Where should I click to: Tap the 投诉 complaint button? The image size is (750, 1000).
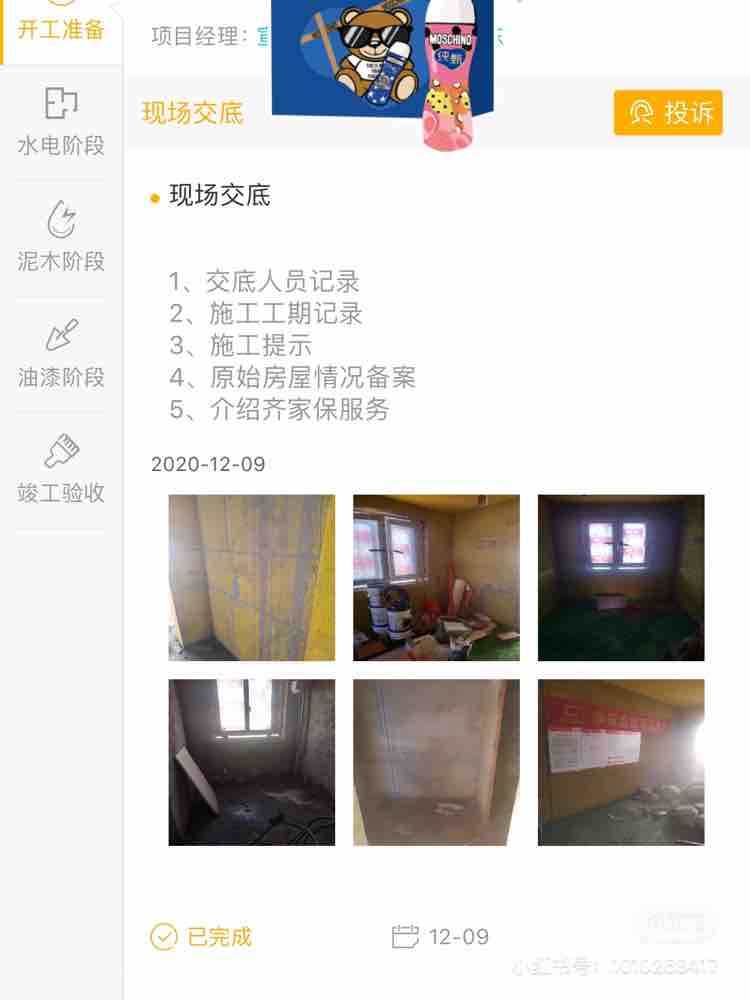click(x=668, y=113)
